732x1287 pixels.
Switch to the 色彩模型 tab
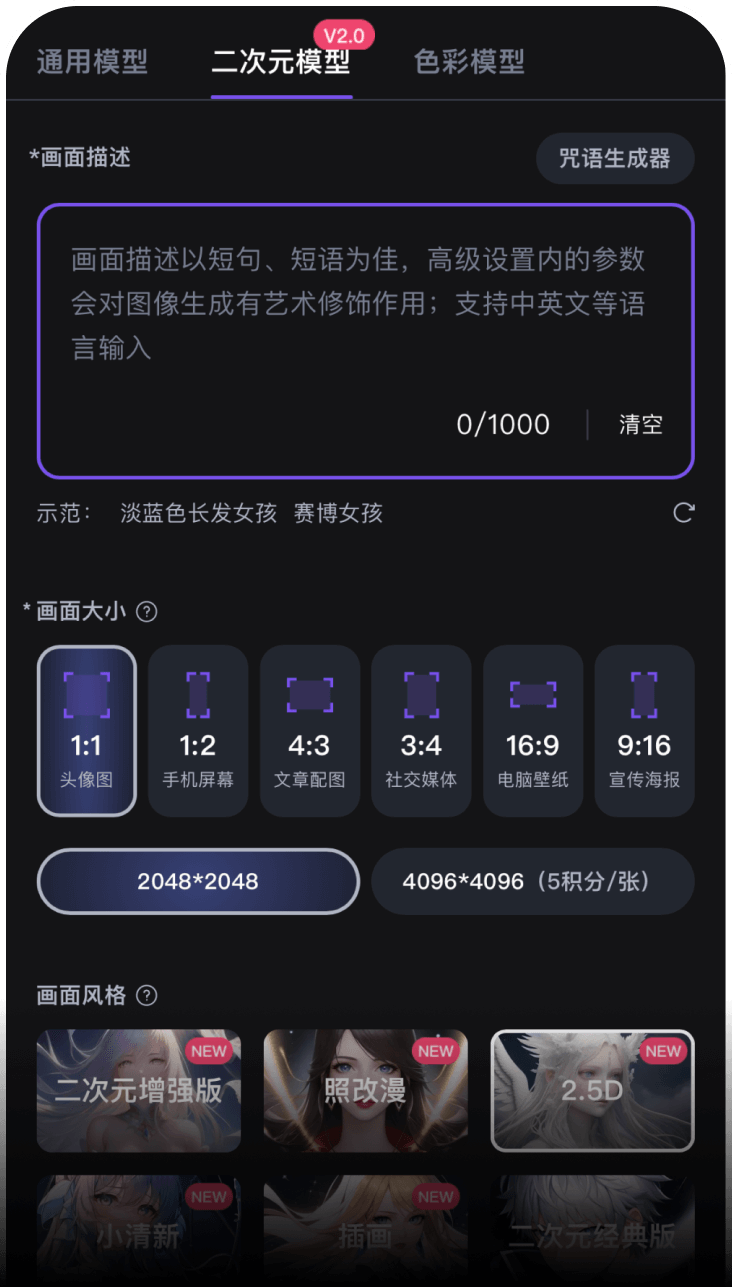pyautogui.click(x=469, y=62)
